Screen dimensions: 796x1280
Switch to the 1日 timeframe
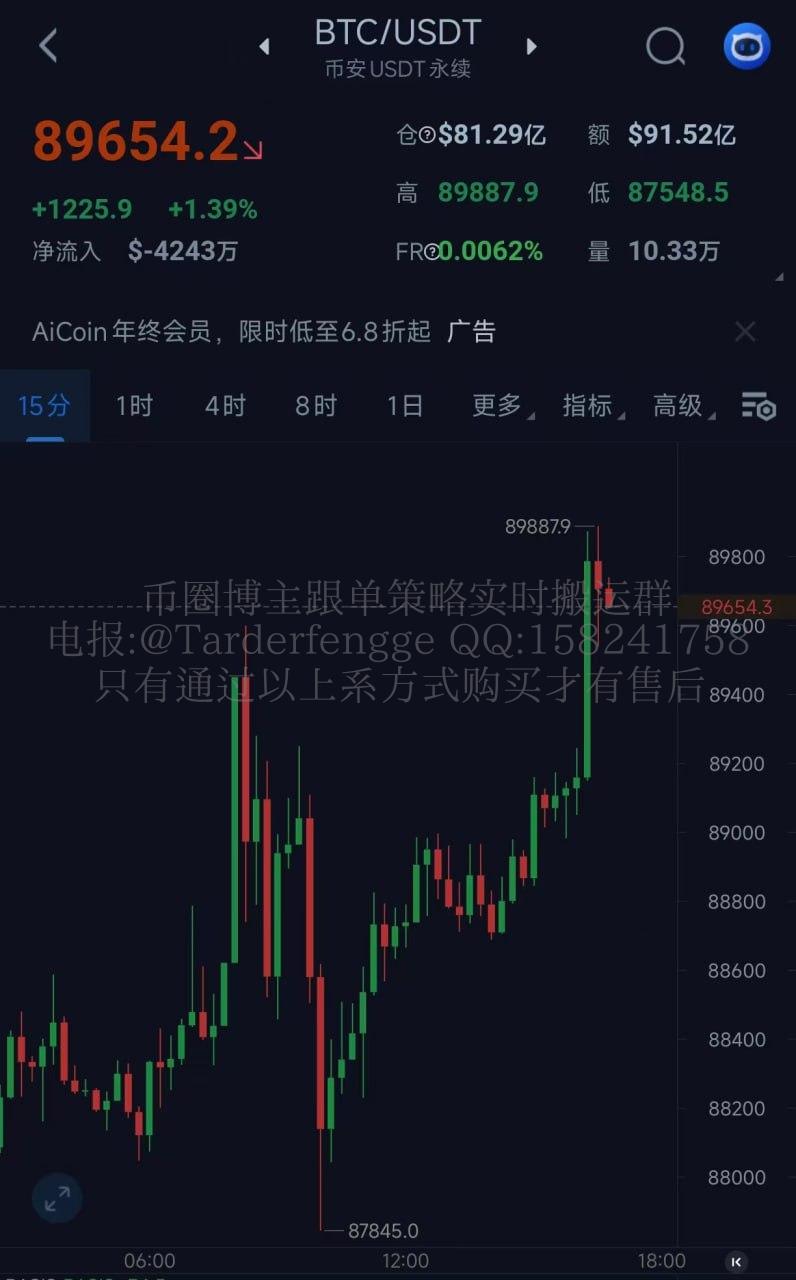click(405, 405)
